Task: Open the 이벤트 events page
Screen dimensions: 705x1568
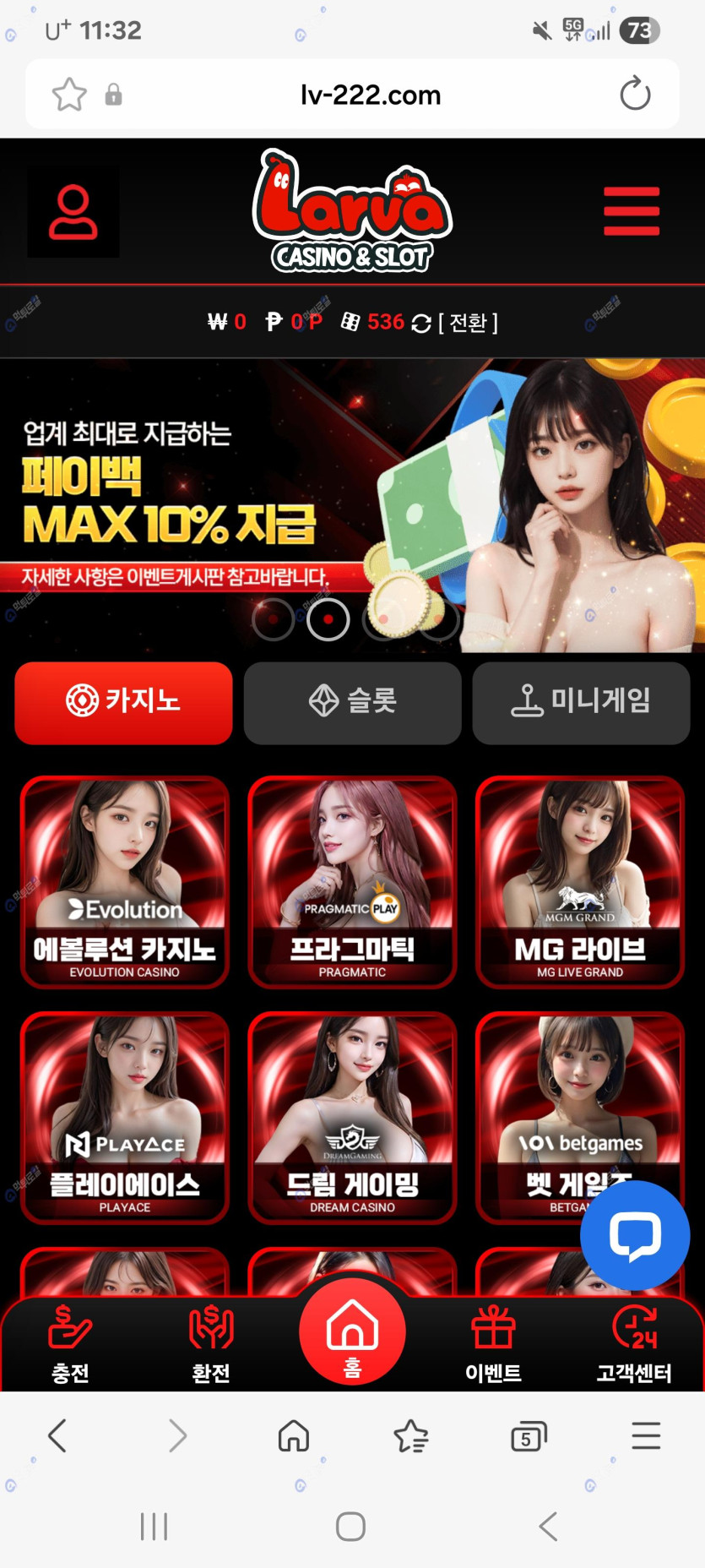Action: pyautogui.click(x=493, y=1343)
